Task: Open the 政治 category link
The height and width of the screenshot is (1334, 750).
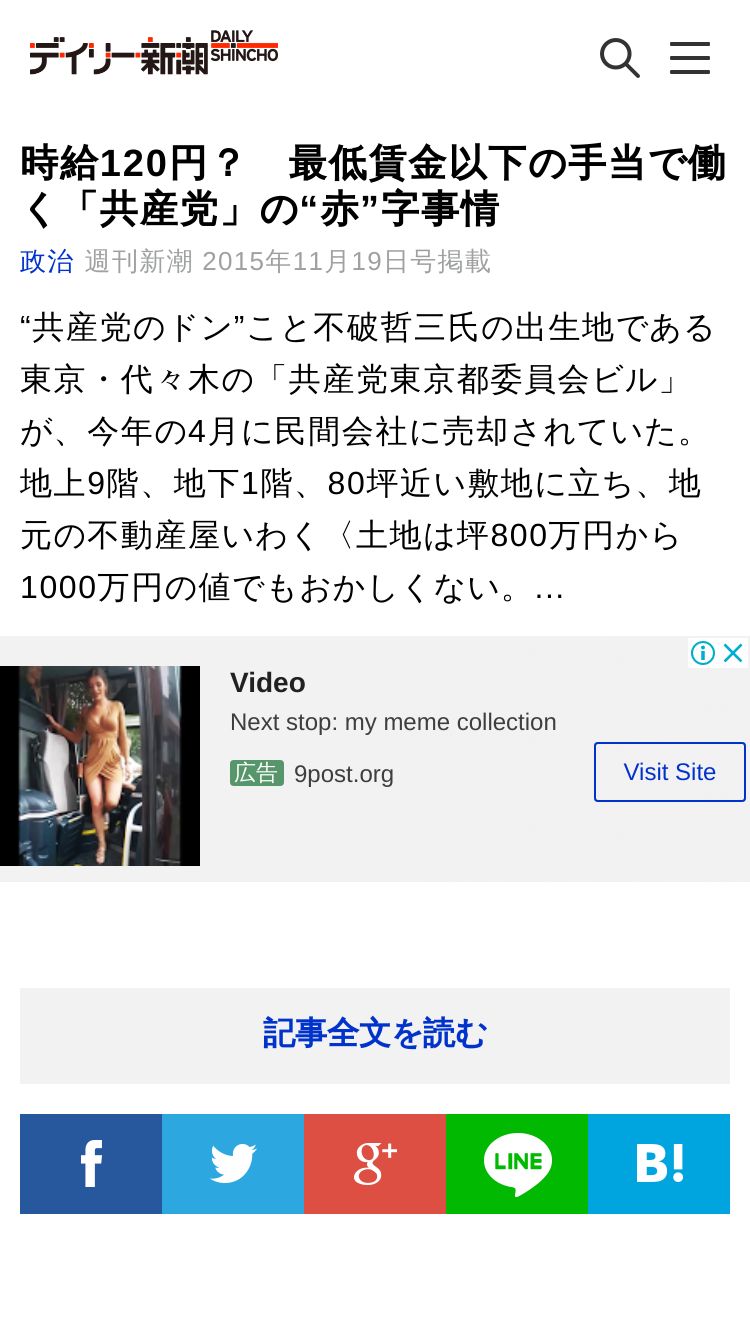Action: (47, 261)
